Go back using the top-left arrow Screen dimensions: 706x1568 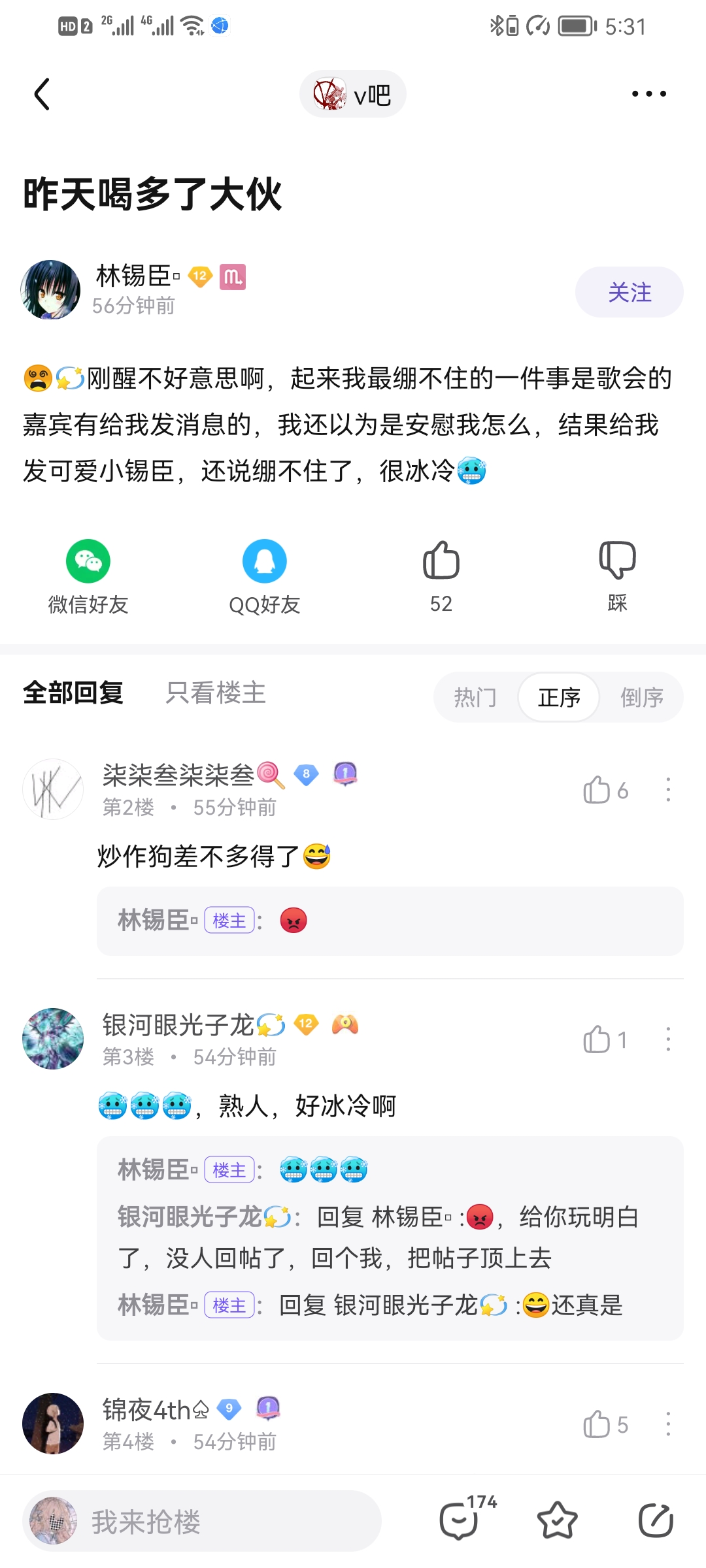pyautogui.click(x=42, y=95)
